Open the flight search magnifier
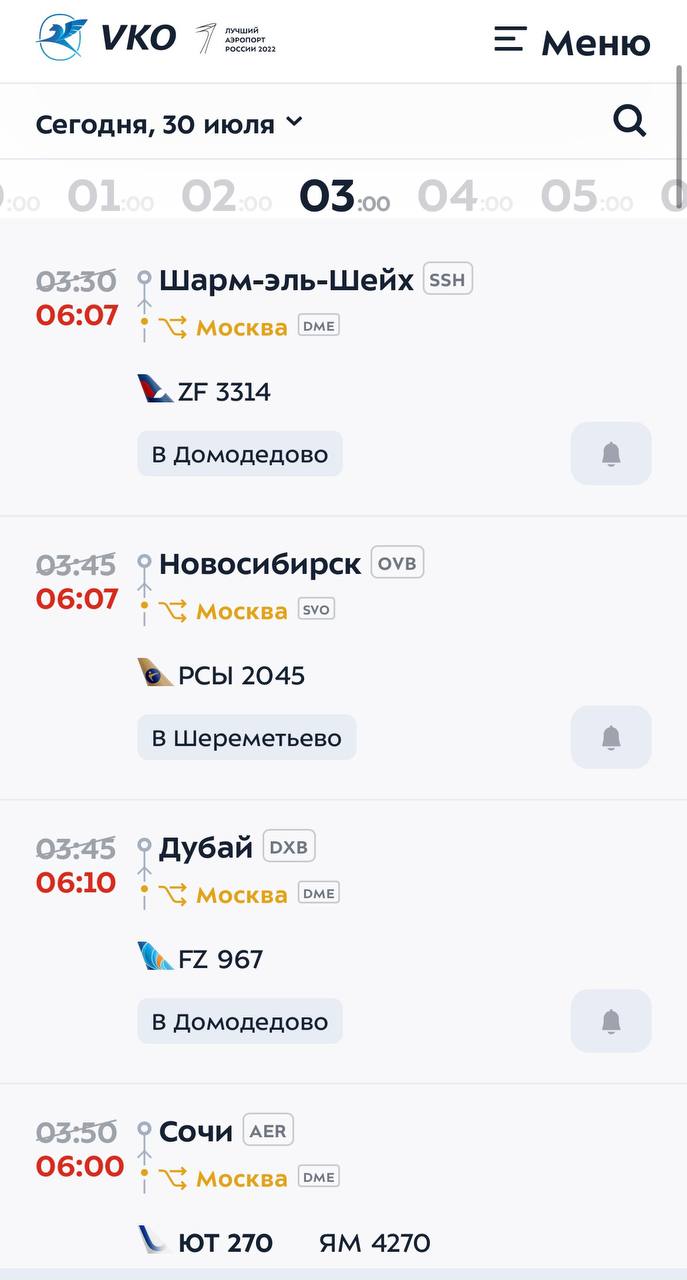The height and width of the screenshot is (1280, 687). 629,122
